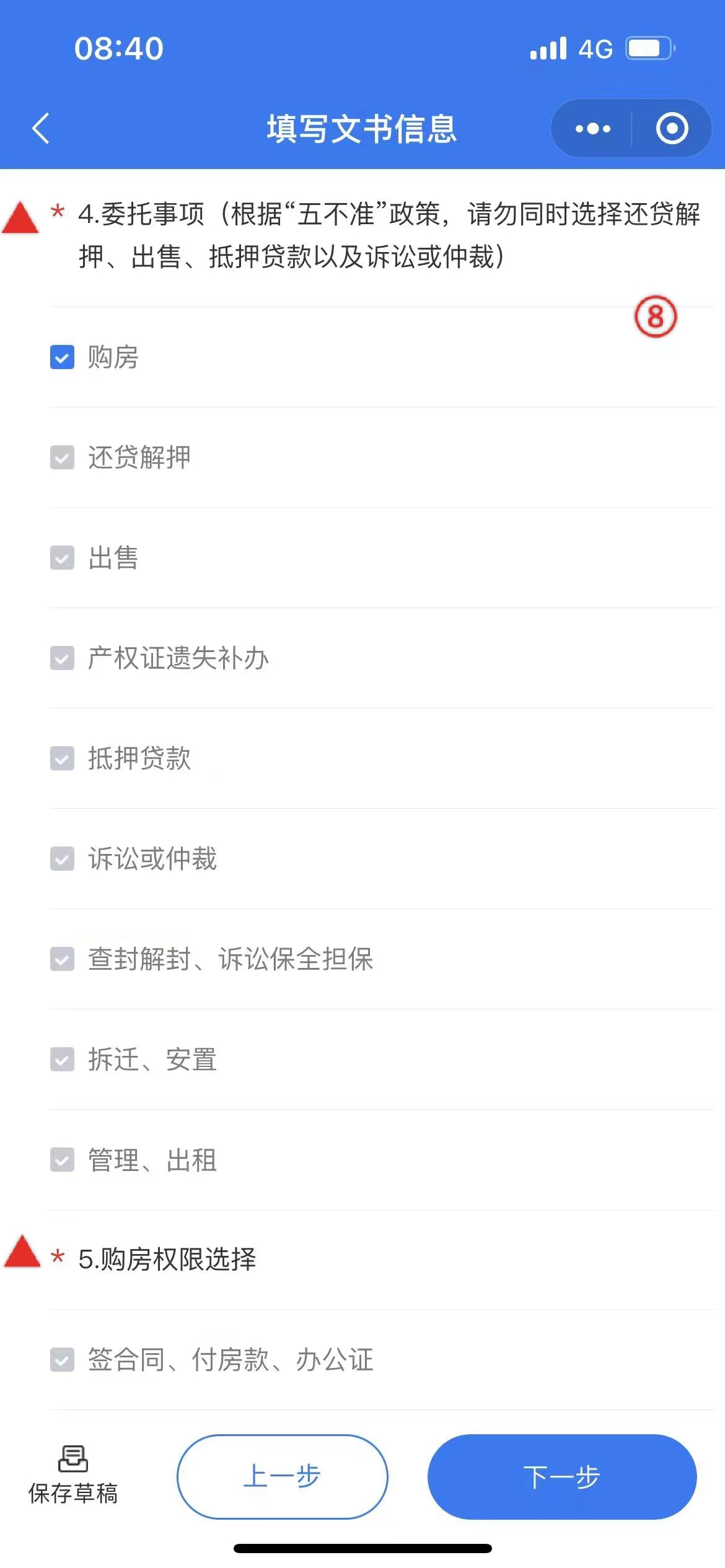Proceed with the 下一步 button
725x1568 pixels.
coord(562,1476)
